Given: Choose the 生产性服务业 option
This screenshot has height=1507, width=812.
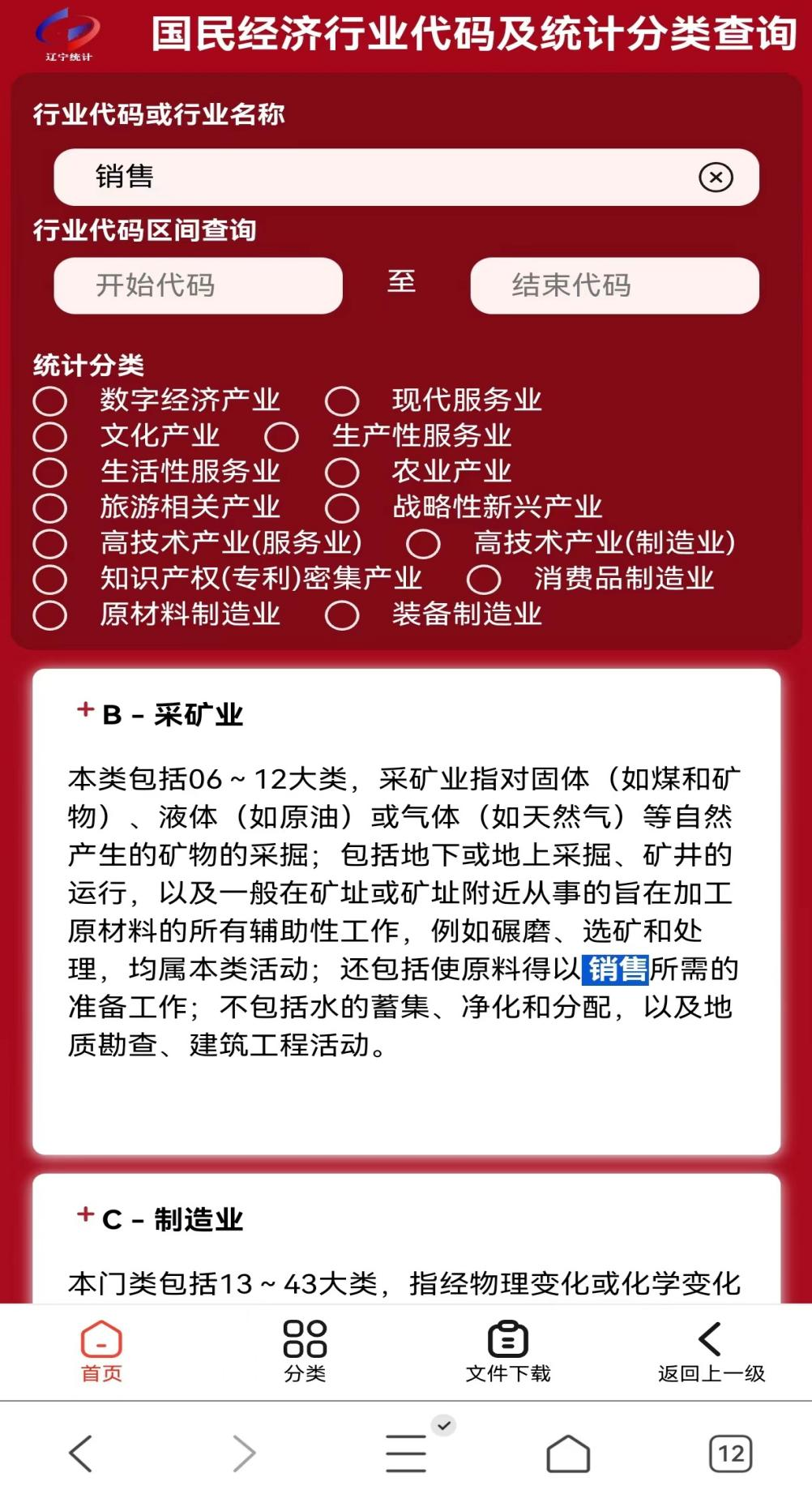Looking at the screenshot, I should coord(281,436).
